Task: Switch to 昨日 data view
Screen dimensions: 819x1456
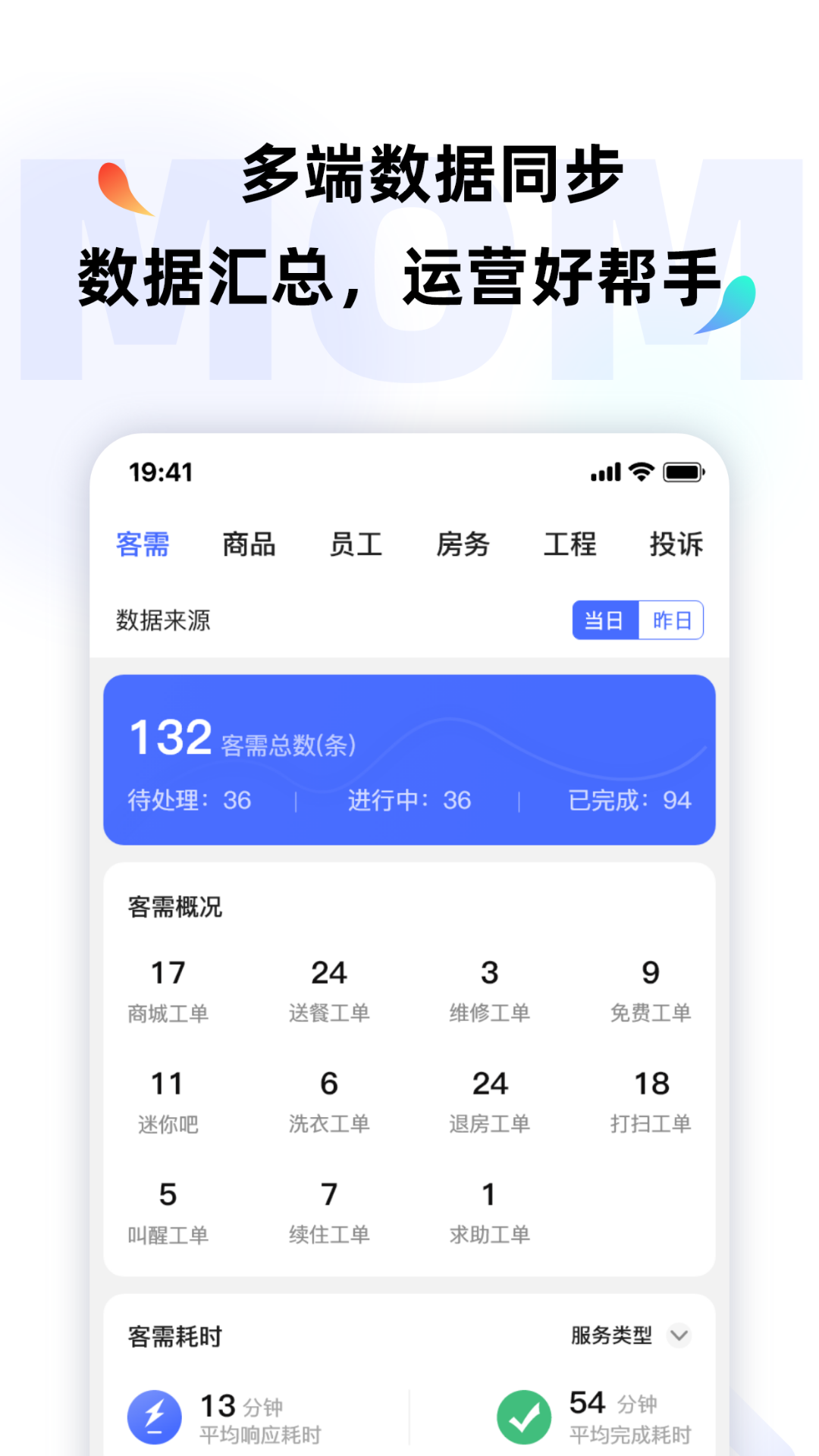Action: click(670, 620)
